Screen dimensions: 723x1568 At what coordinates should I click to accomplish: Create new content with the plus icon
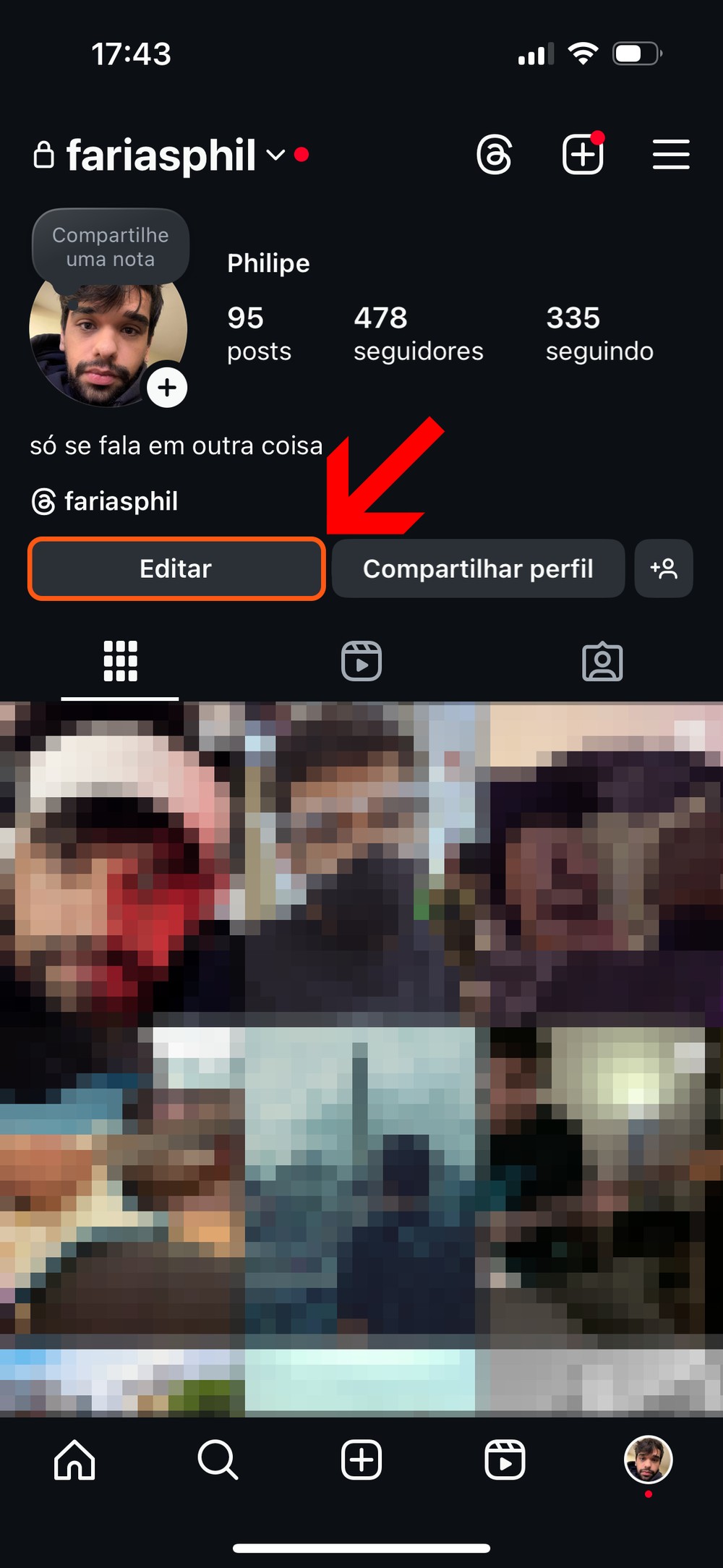583,155
